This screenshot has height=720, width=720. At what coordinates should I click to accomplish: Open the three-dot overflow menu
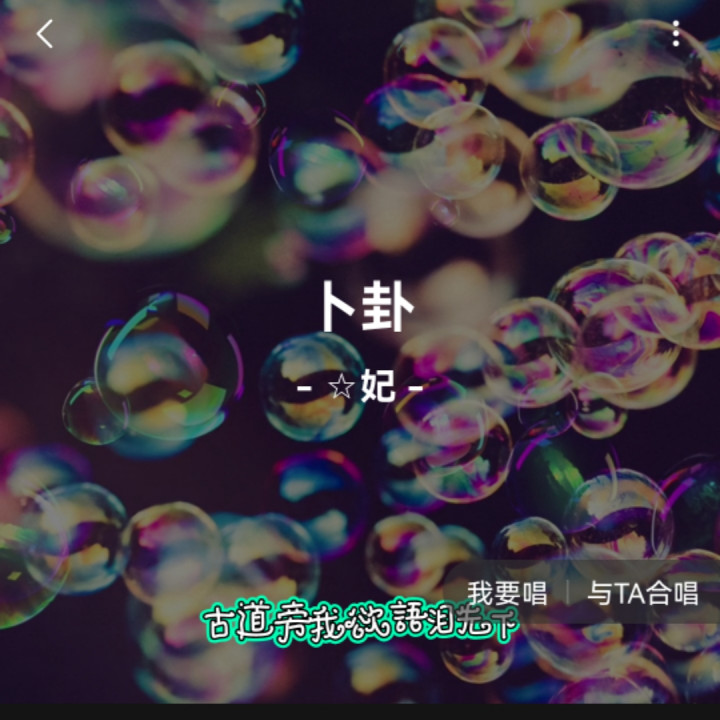click(676, 35)
